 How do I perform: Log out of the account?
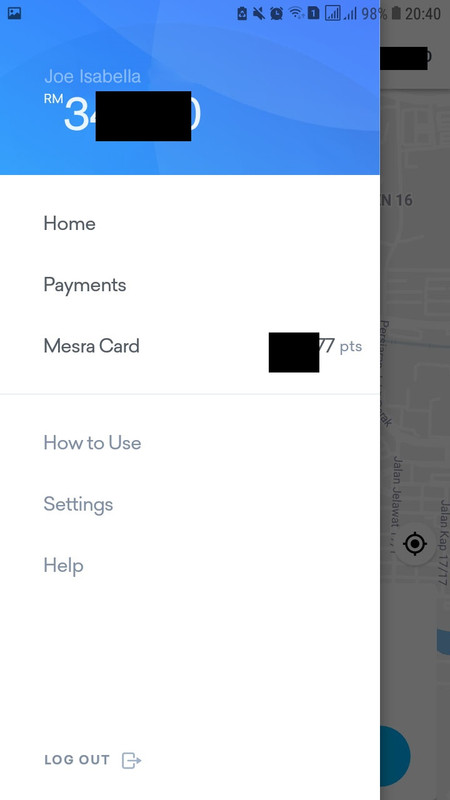[93, 760]
